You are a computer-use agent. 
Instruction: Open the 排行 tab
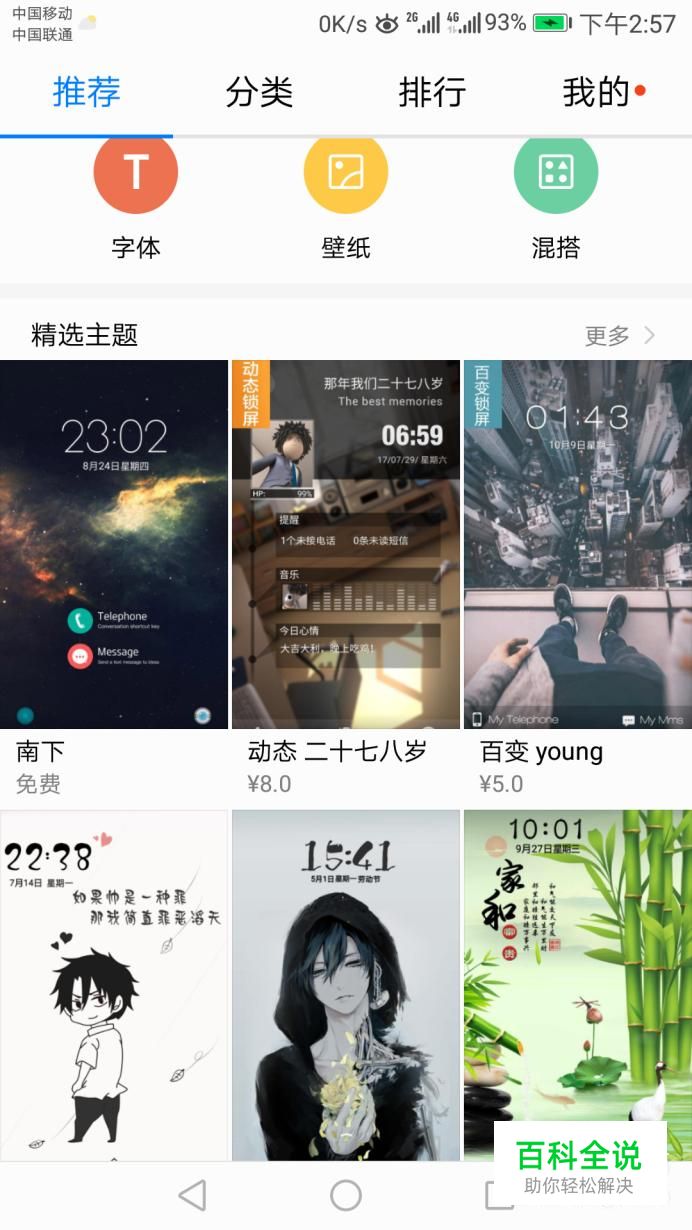point(432,93)
